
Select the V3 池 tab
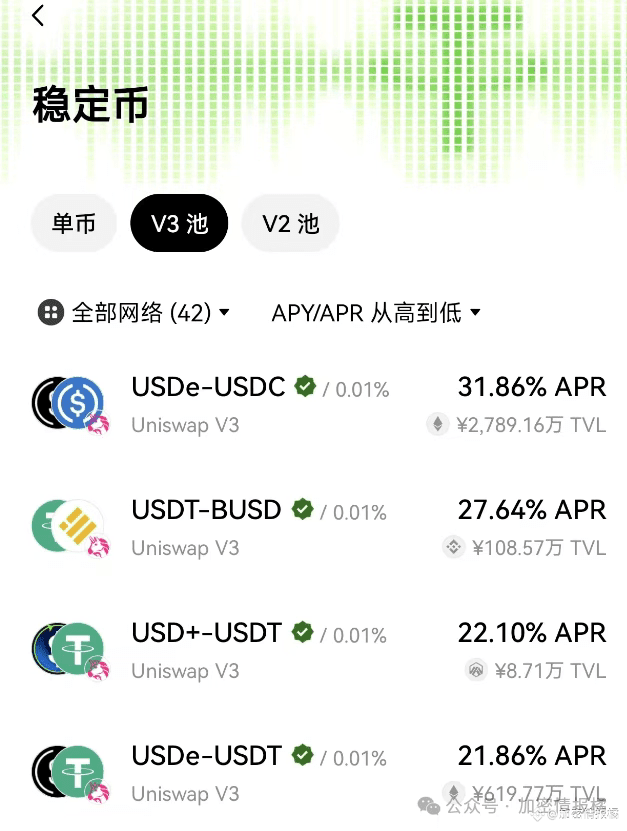click(x=179, y=223)
